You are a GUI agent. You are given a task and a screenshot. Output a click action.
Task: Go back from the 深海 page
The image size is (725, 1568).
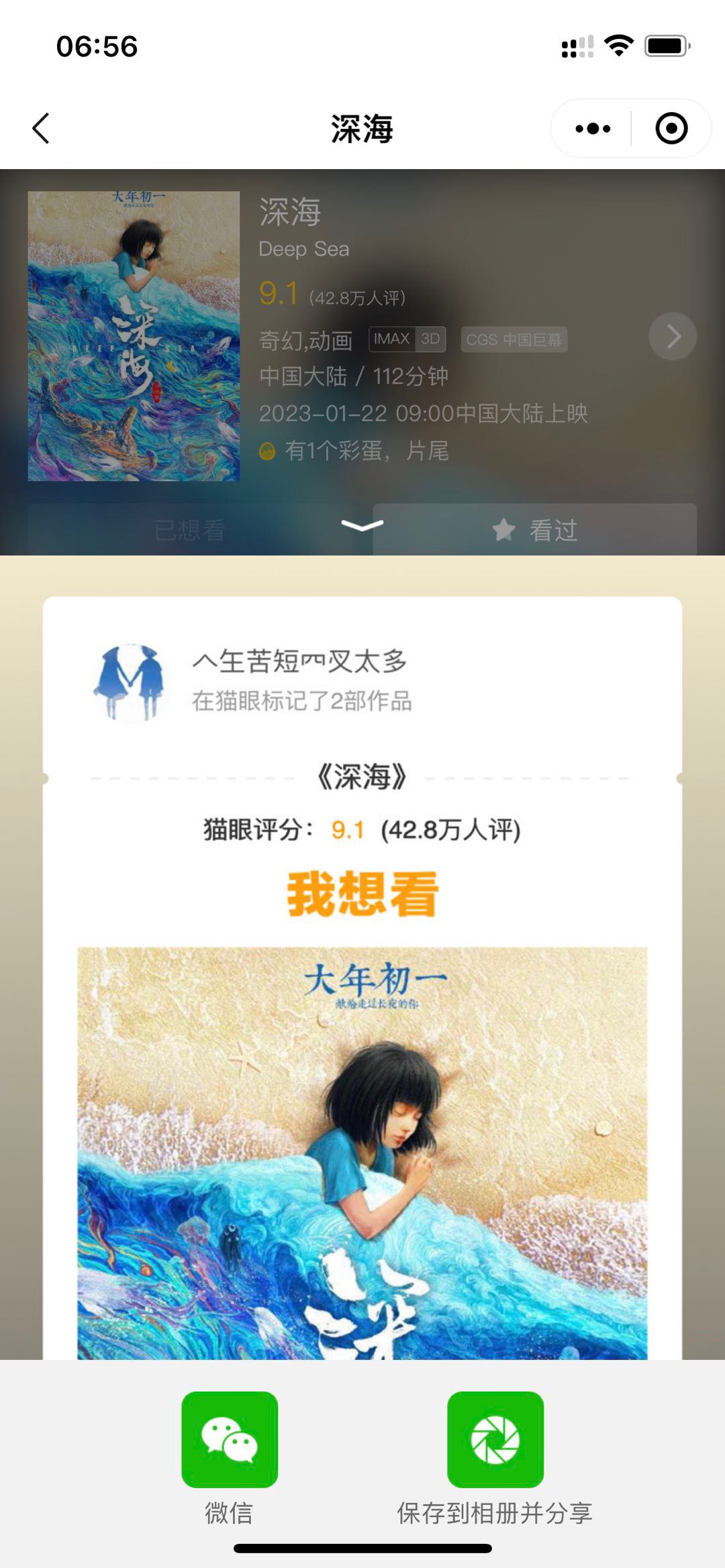pyautogui.click(x=42, y=128)
